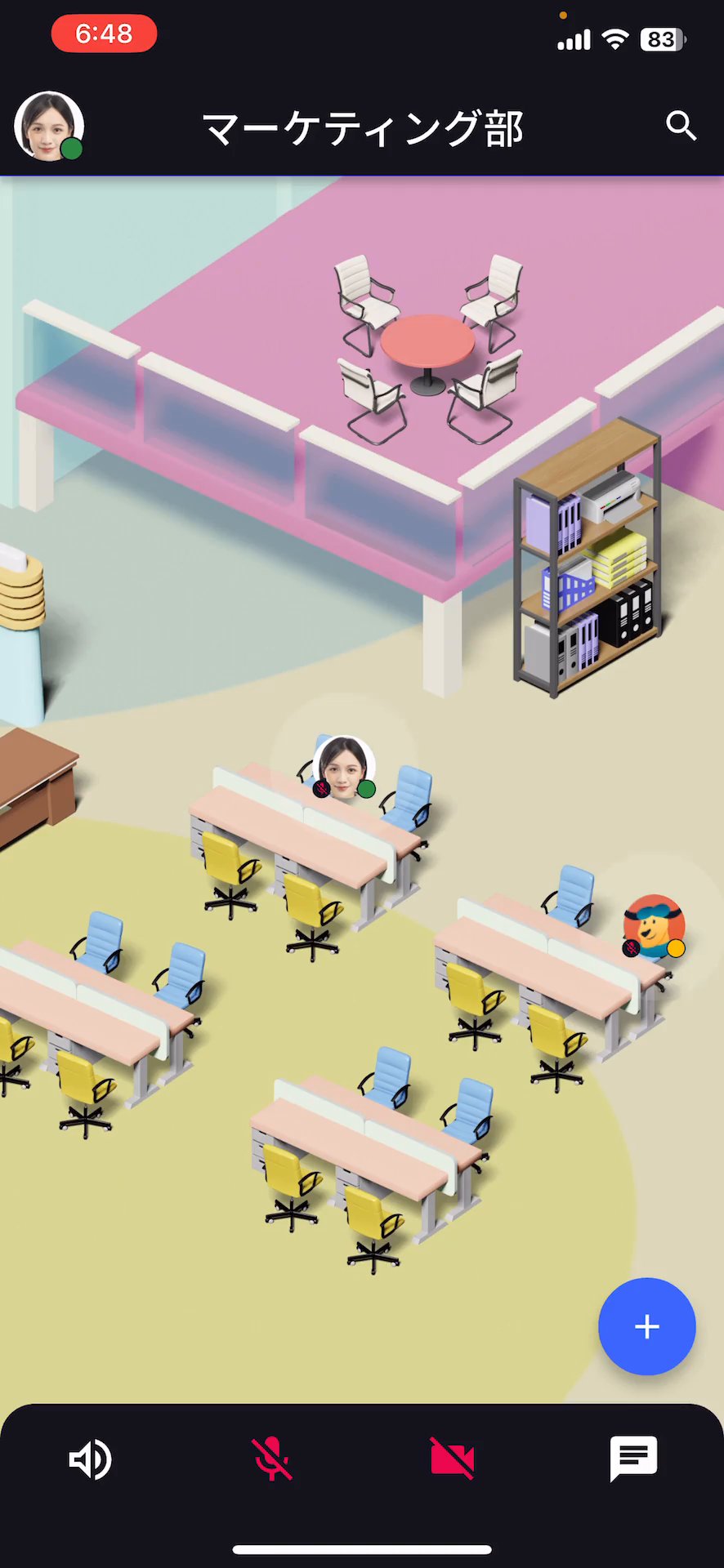The image size is (724, 1568).
Task: Open the search icon
Action: (x=681, y=127)
